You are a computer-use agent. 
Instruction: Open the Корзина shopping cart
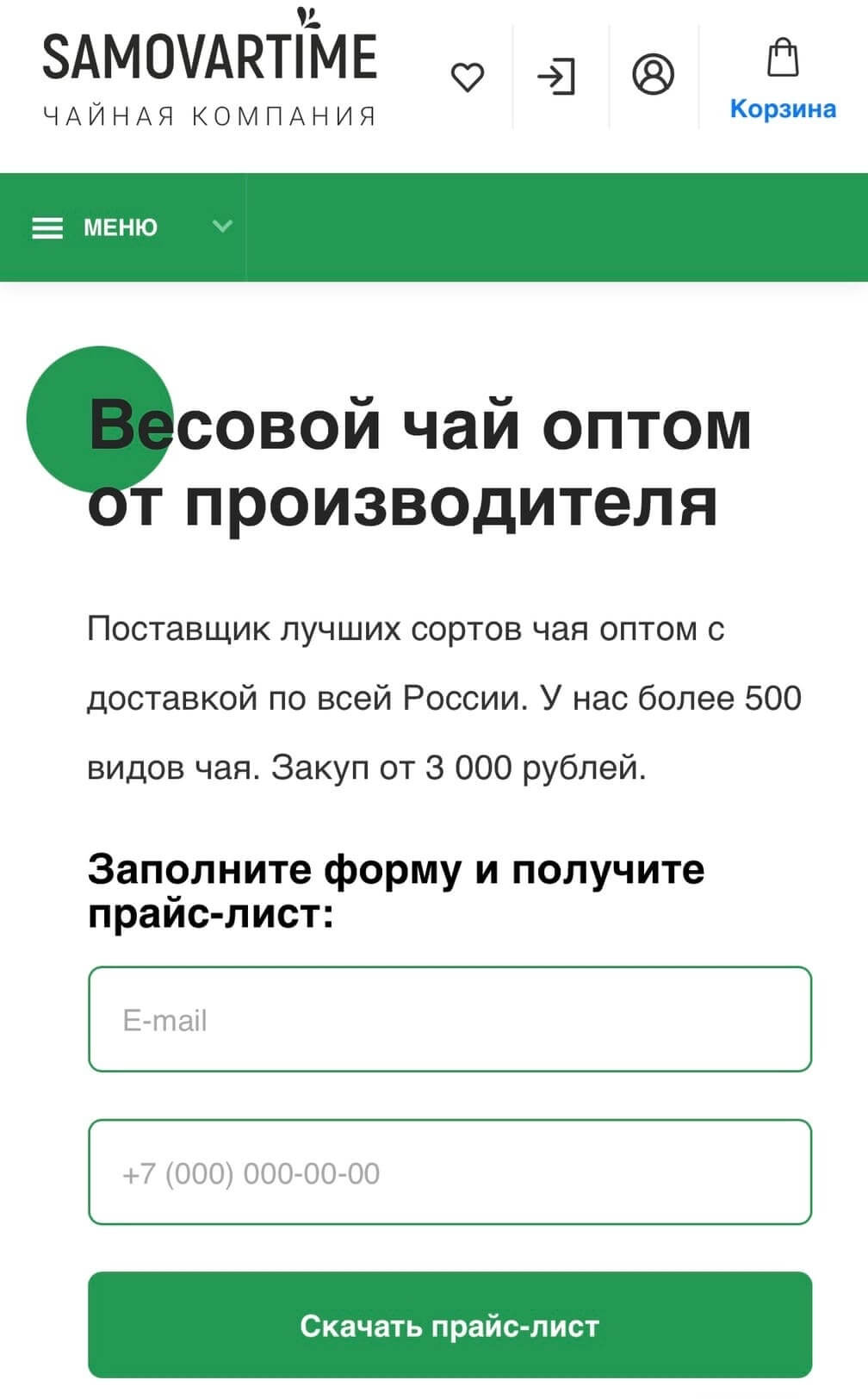[x=783, y=79]
